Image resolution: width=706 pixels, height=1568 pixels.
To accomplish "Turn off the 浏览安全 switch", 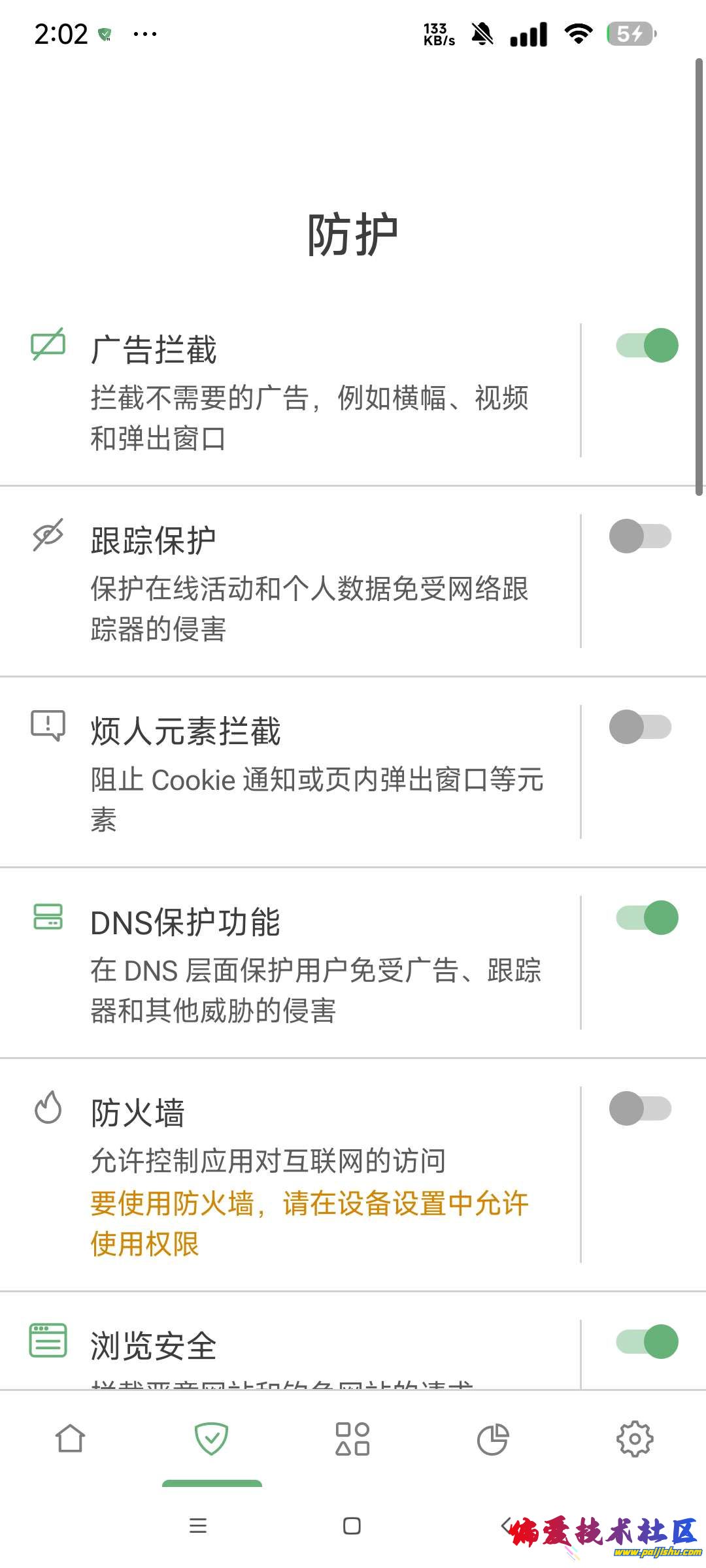I will coord(647,1342).
